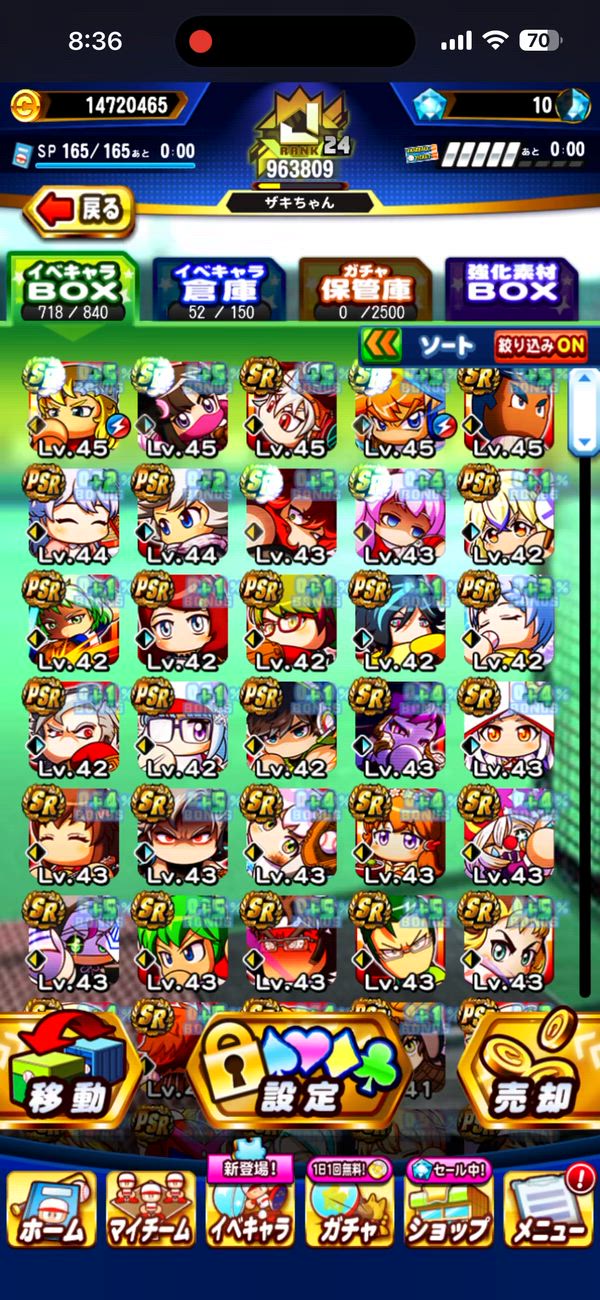Image resolution: width=600 pixels, height=1300 pixels.
Task: Open the マイチーム tab
Action: (x=151, y=1210)
